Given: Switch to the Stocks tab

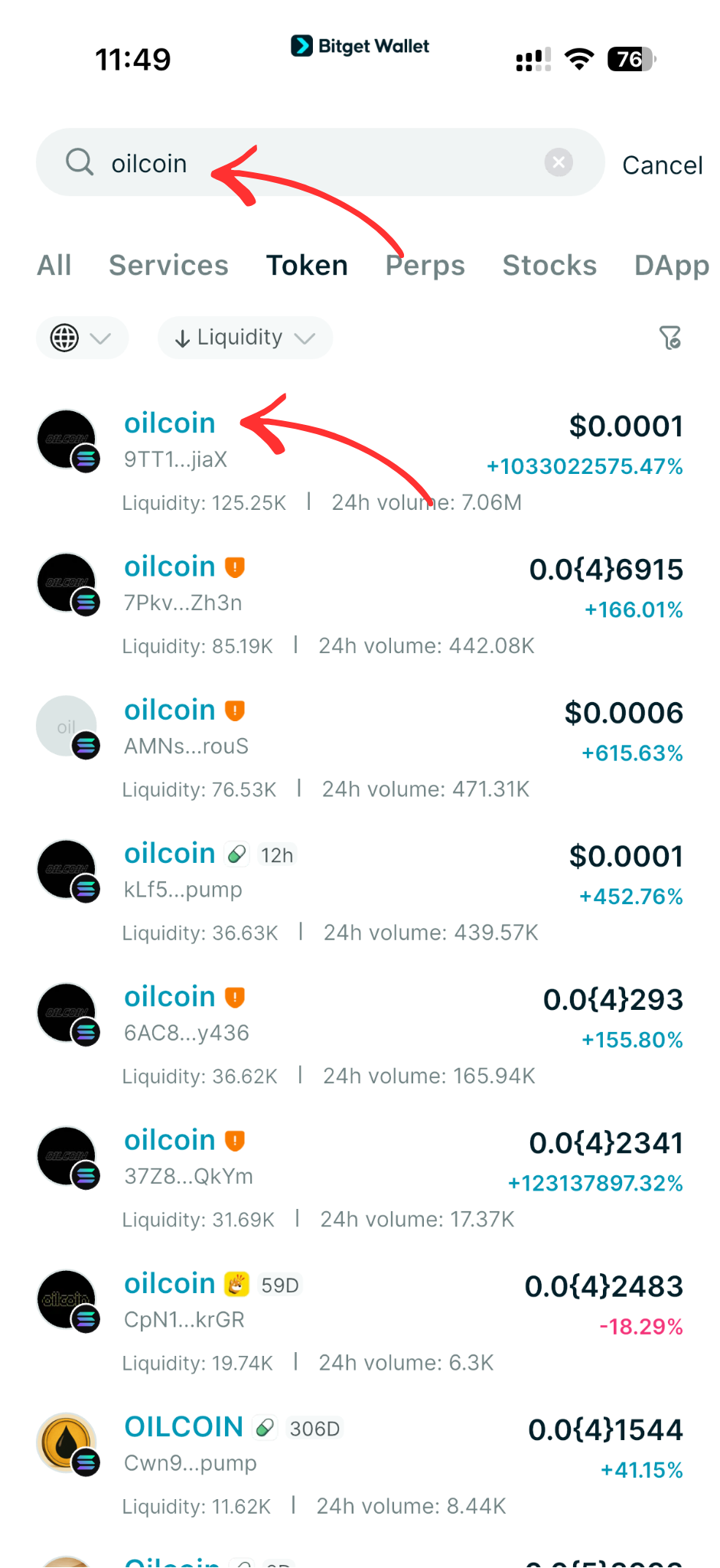Looking at the screenshot, I should click(x=549, y=265).
